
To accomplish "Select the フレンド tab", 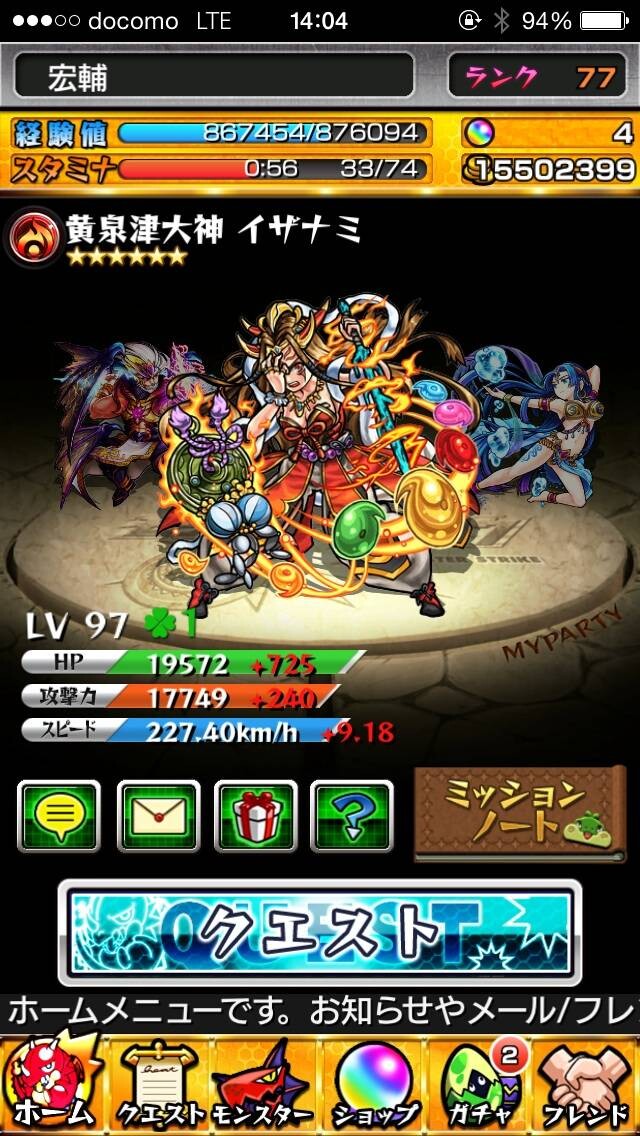I will [586, 1085].
